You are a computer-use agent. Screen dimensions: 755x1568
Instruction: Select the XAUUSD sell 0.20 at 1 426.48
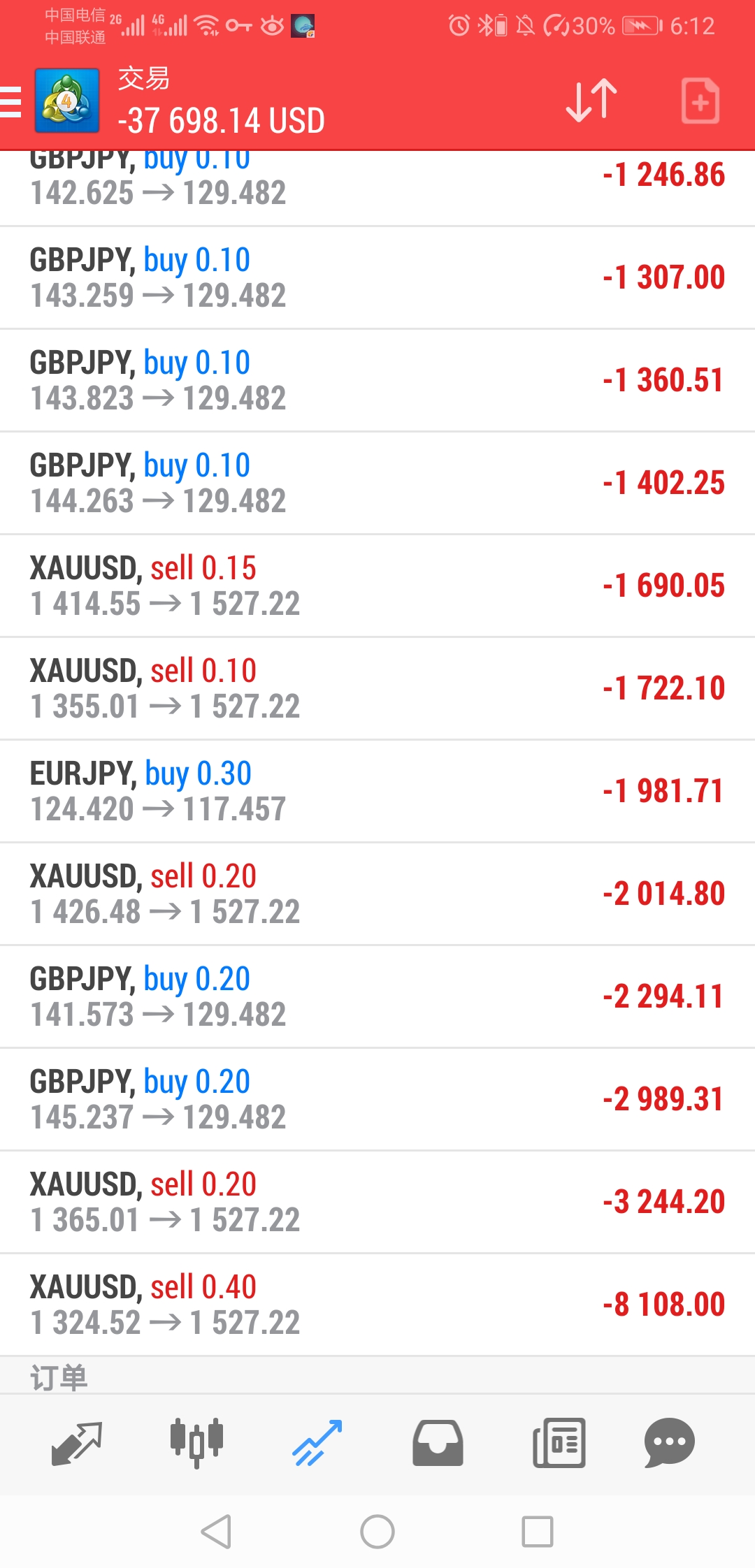(x=377, y=894)
